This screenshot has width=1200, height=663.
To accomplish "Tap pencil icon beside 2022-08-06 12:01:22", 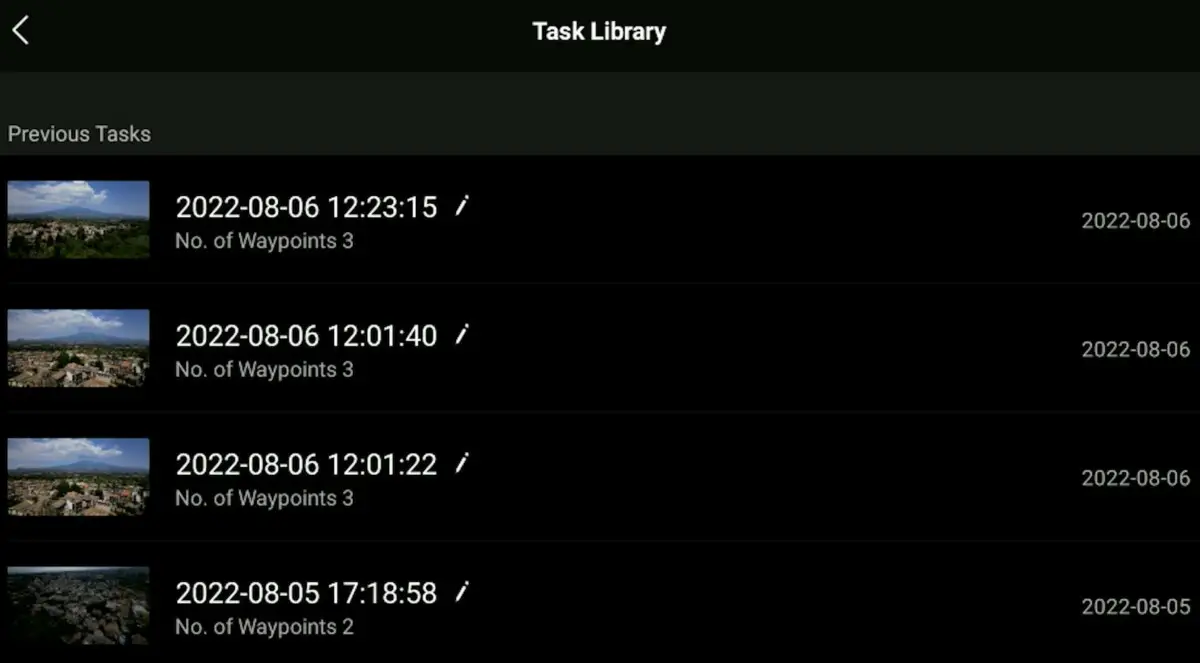I will pyautogui.click(x=462, y=463).
